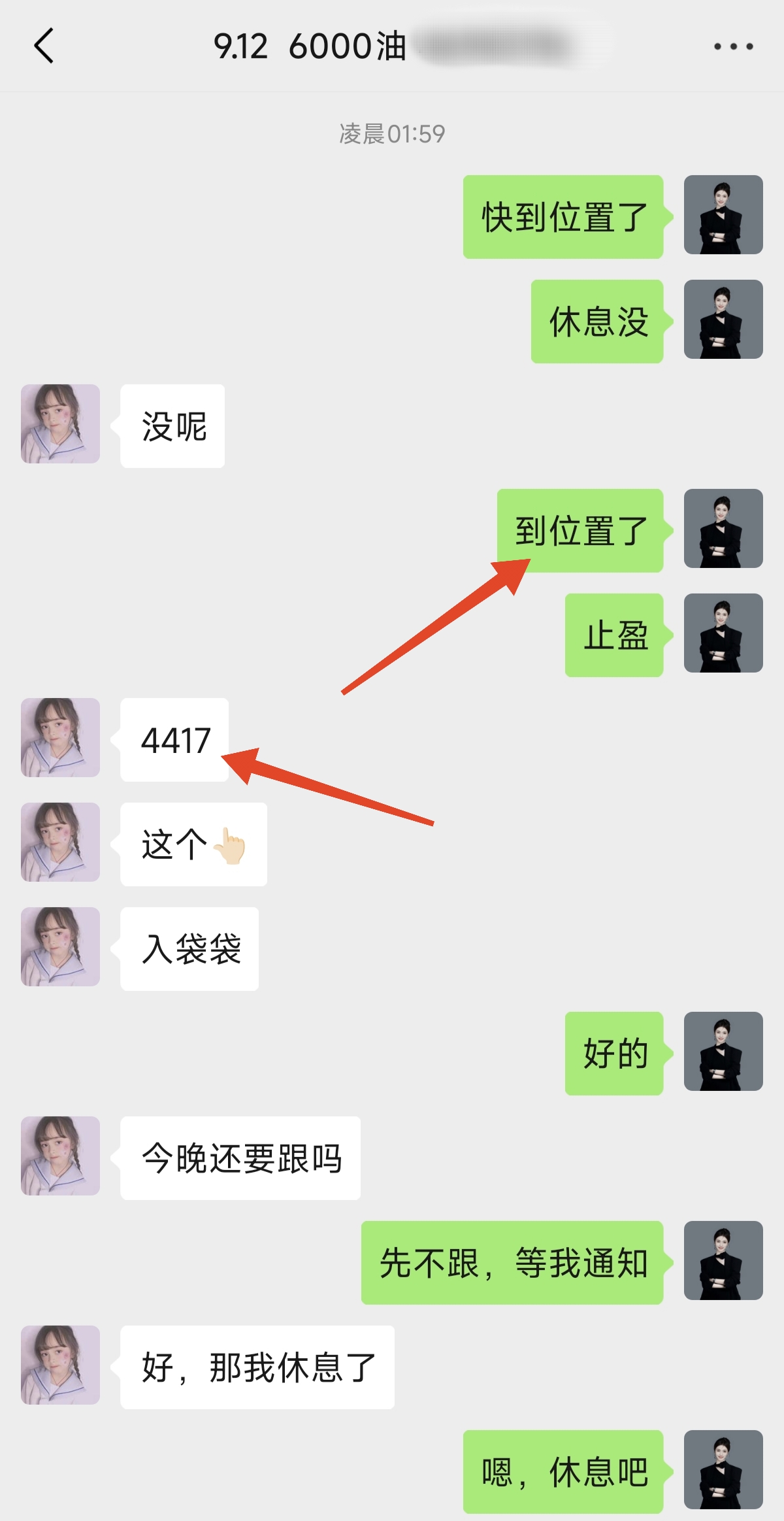Open contact avatar beside 今晚还要跟吗
The height and width of the screenshot is (1521, 784).
(60, 1156)
